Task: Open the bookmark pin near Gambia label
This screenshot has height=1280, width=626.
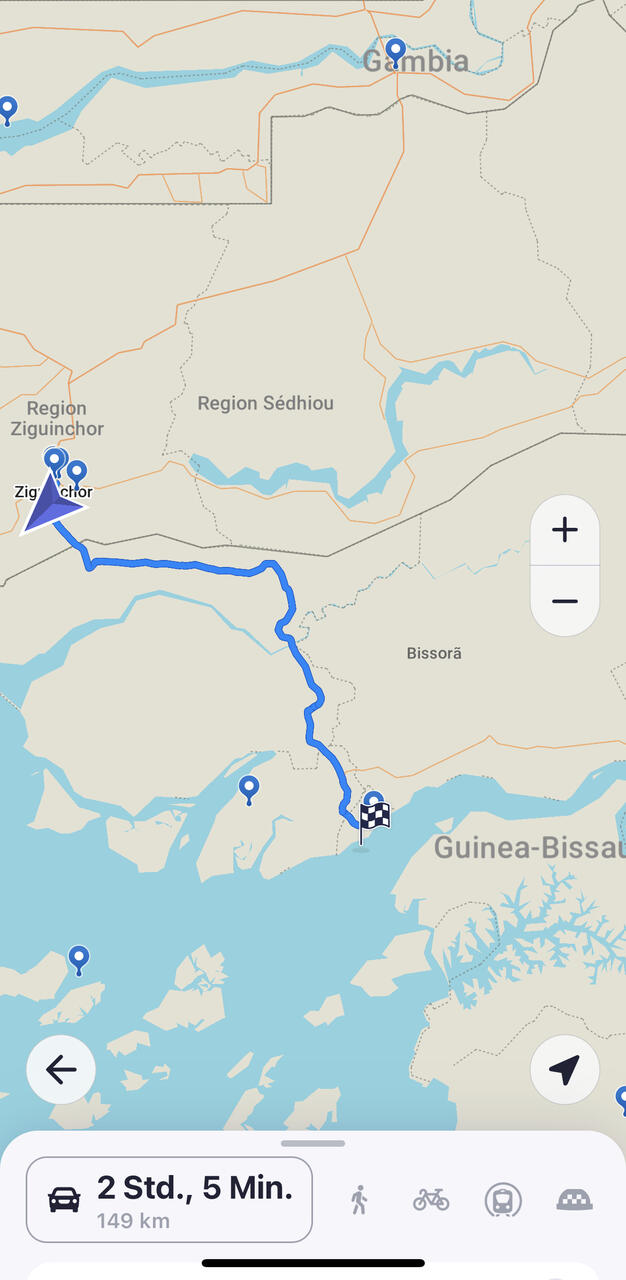Action: point(396,53)
